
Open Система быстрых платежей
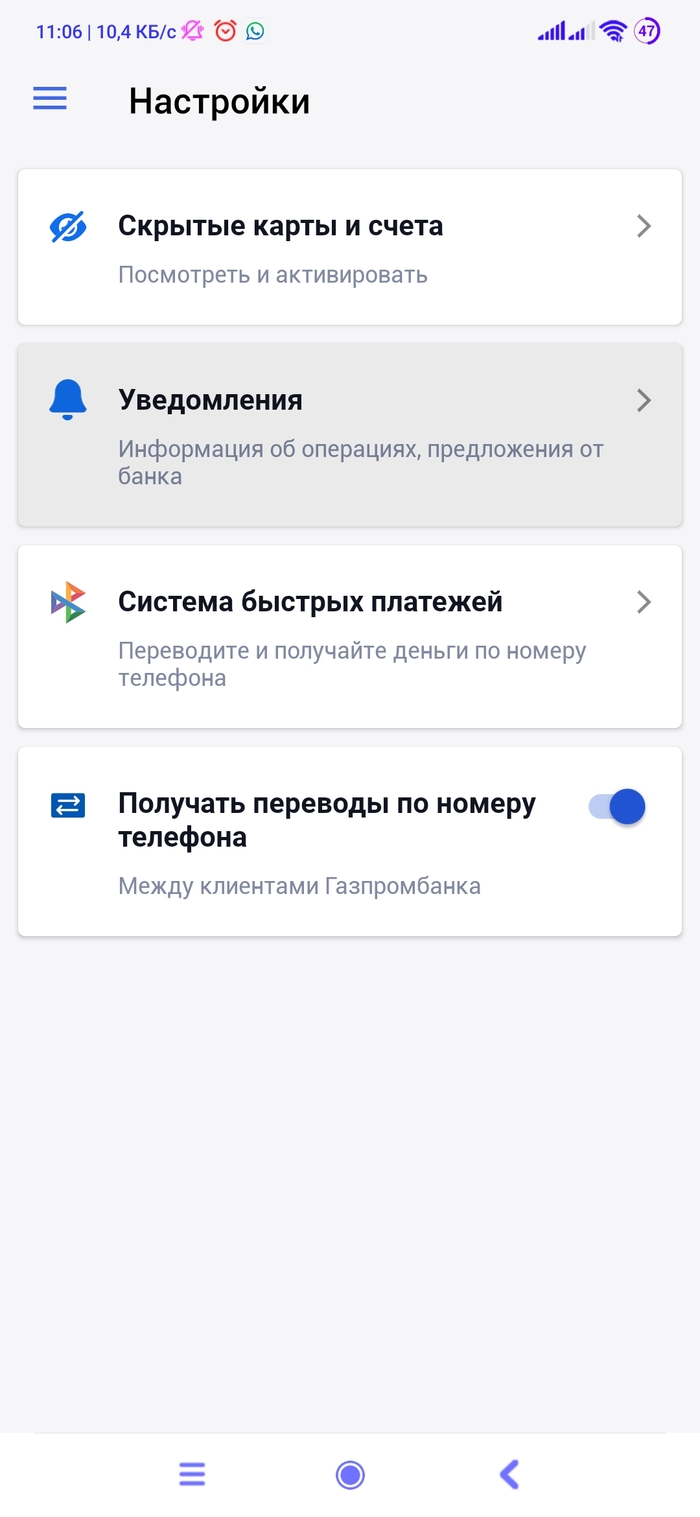point(349,636)
